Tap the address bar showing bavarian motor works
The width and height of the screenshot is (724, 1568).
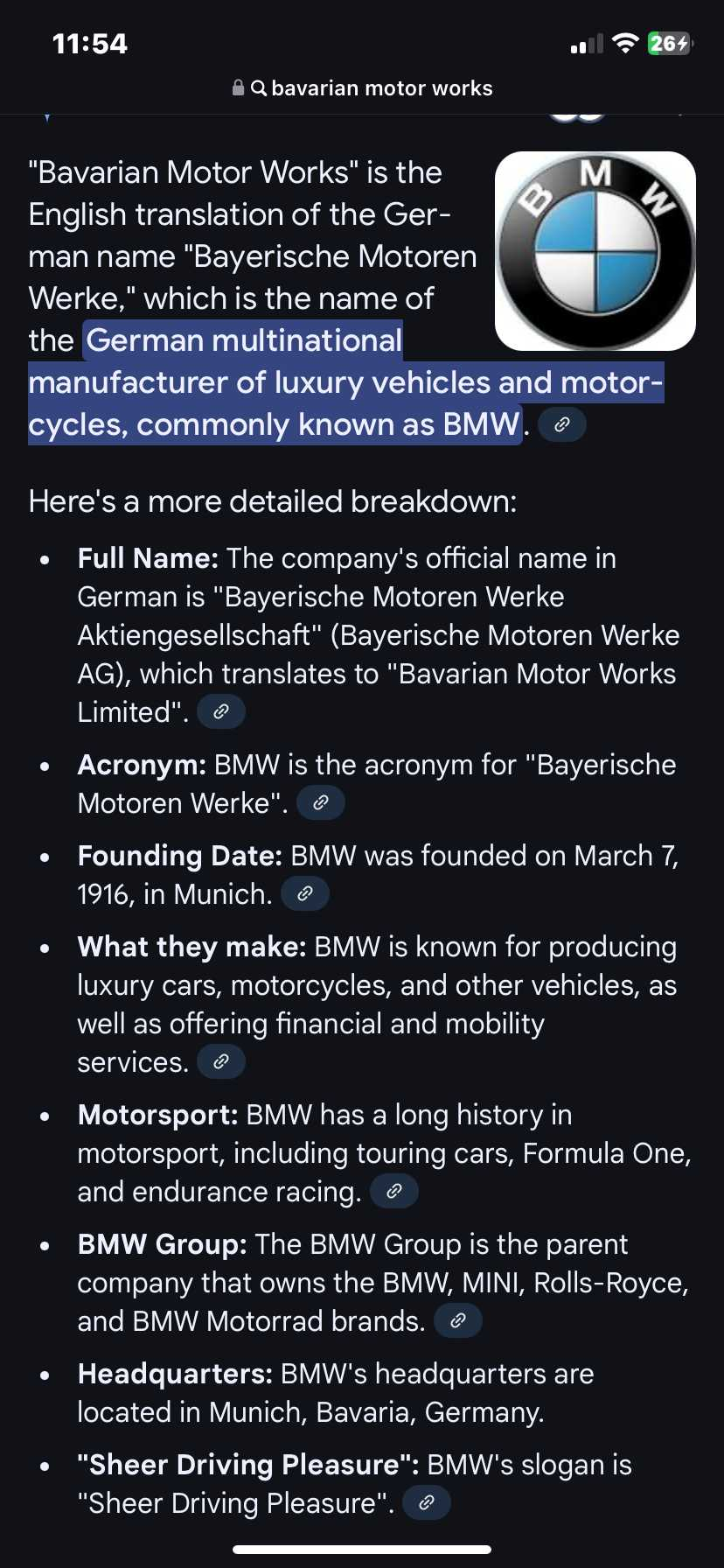[x=362, y=88]
